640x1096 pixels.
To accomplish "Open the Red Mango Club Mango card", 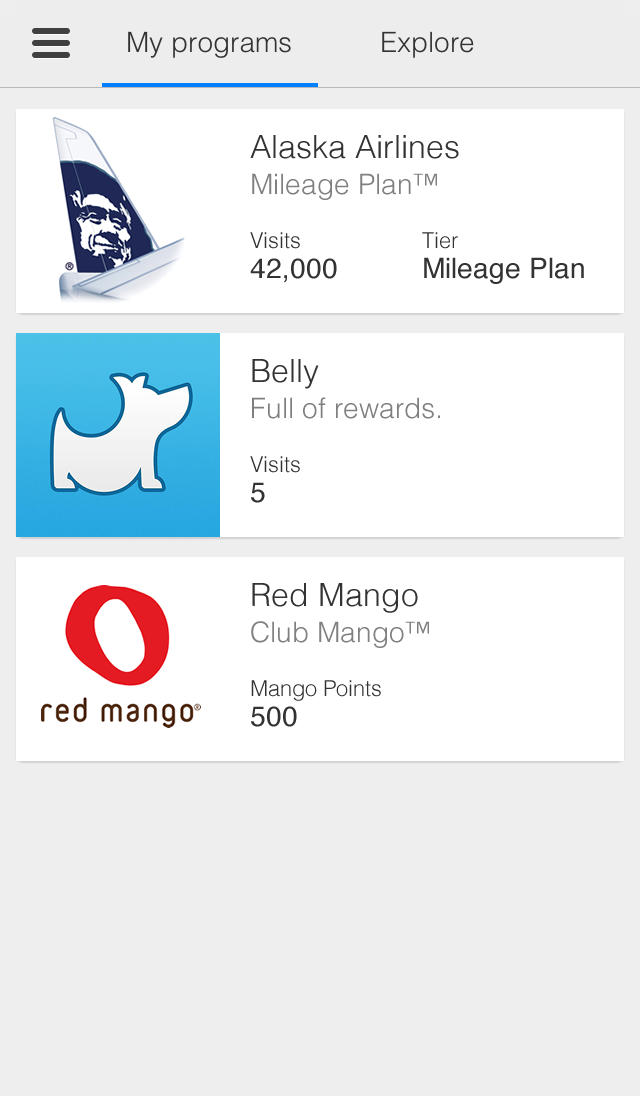I will coord(320,659).
